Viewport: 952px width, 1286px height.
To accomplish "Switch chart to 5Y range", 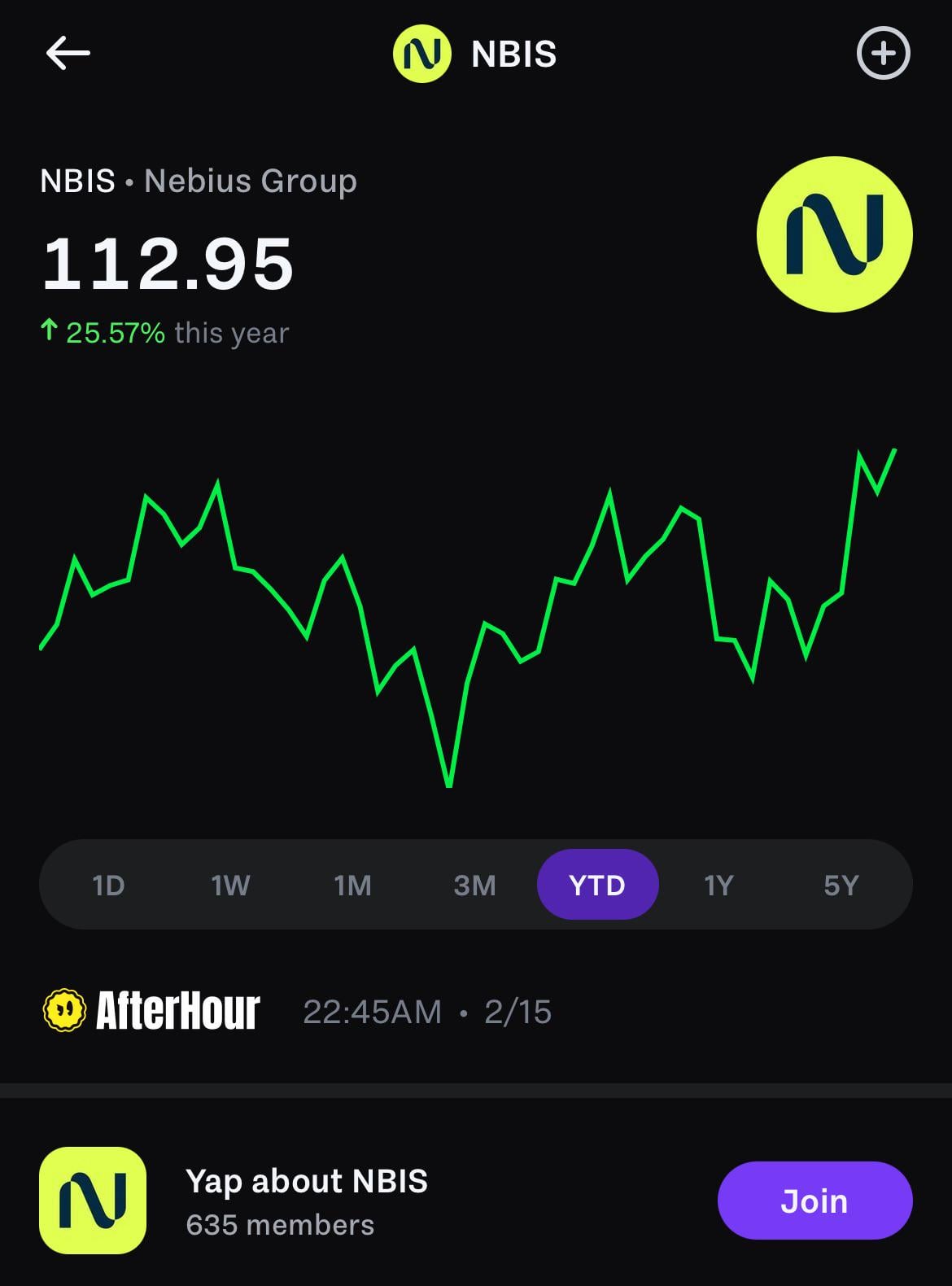I will pos(841,885).
